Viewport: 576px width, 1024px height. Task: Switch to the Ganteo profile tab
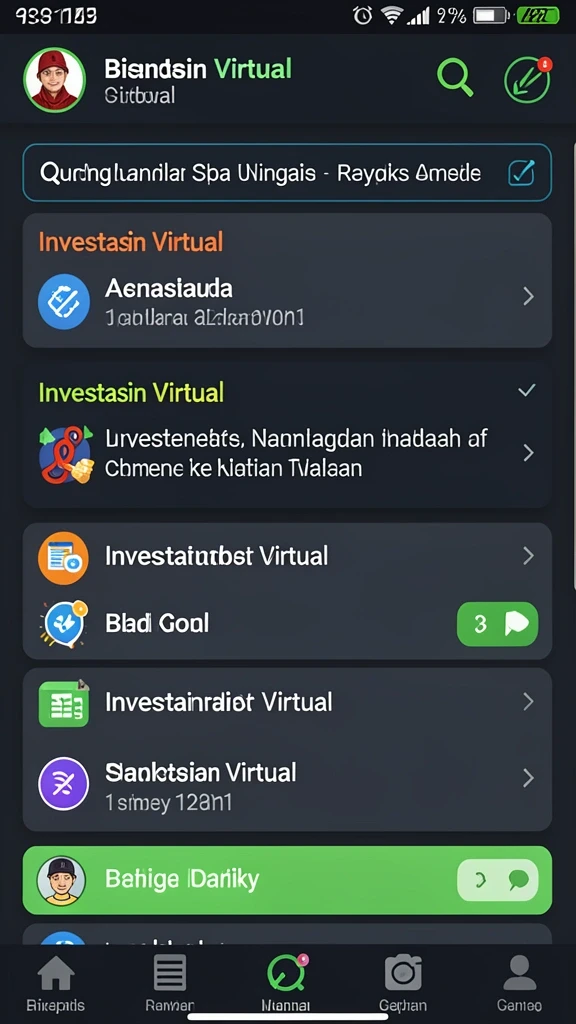(519, 982)
